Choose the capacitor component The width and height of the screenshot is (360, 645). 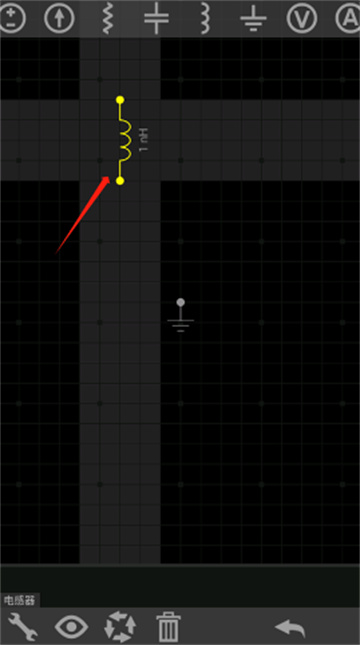click(x=156, y=18)
